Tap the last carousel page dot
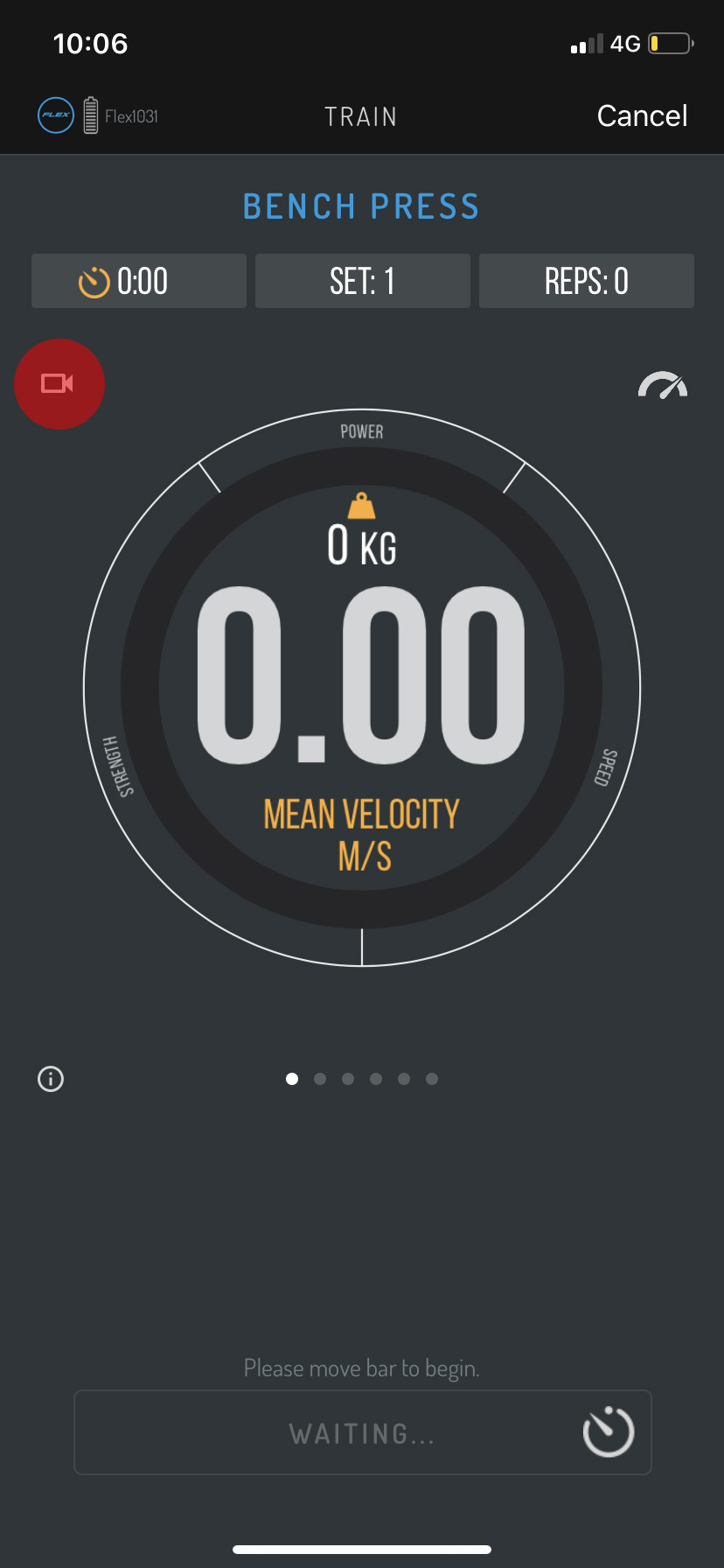The width and height of the screenshot is (724, 1568). click(x=431, y=1079)
